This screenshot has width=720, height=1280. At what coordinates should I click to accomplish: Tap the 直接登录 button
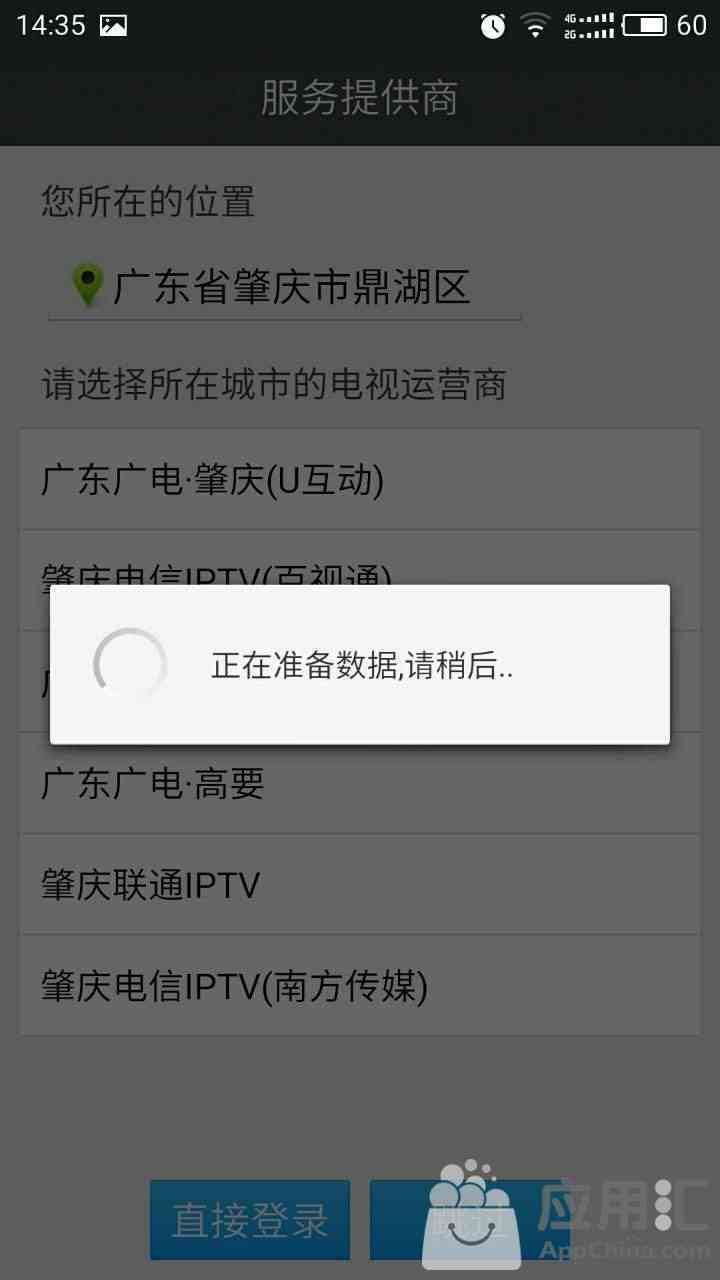pos(250,1220)
